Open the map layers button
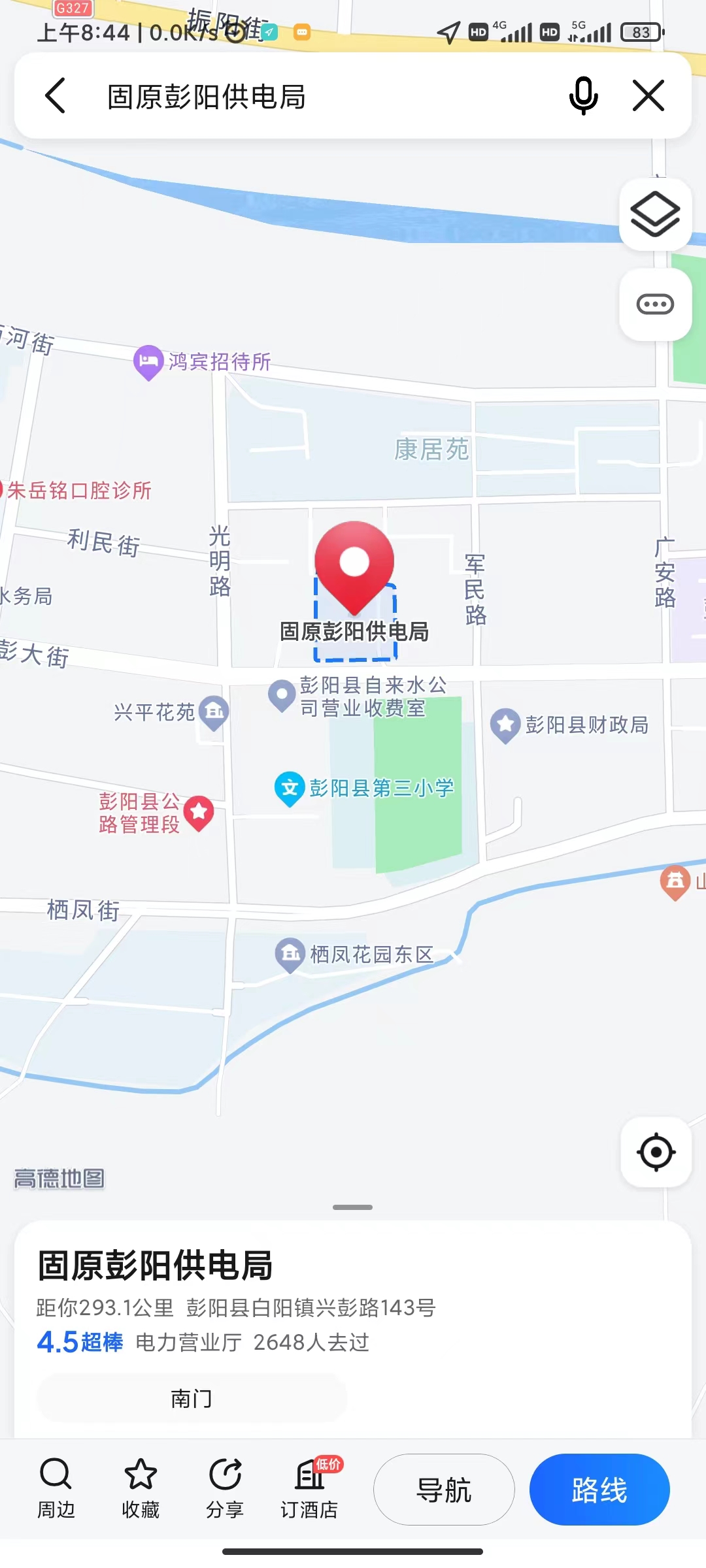 tap(655, 214)
